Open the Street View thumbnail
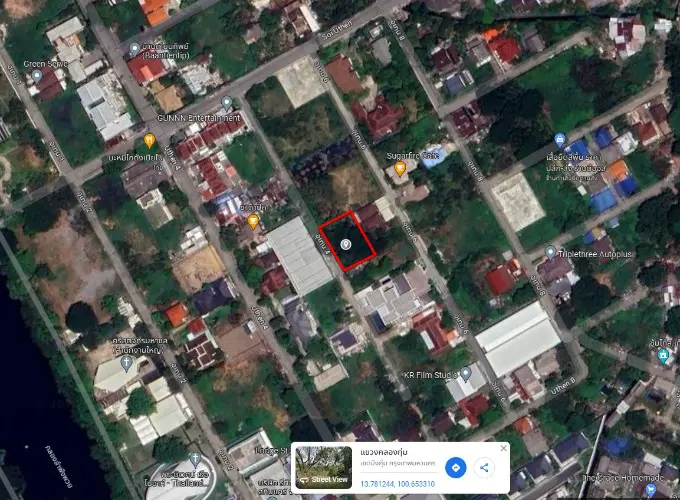Screen dimensions: 680x500 (x=323, y=467)
